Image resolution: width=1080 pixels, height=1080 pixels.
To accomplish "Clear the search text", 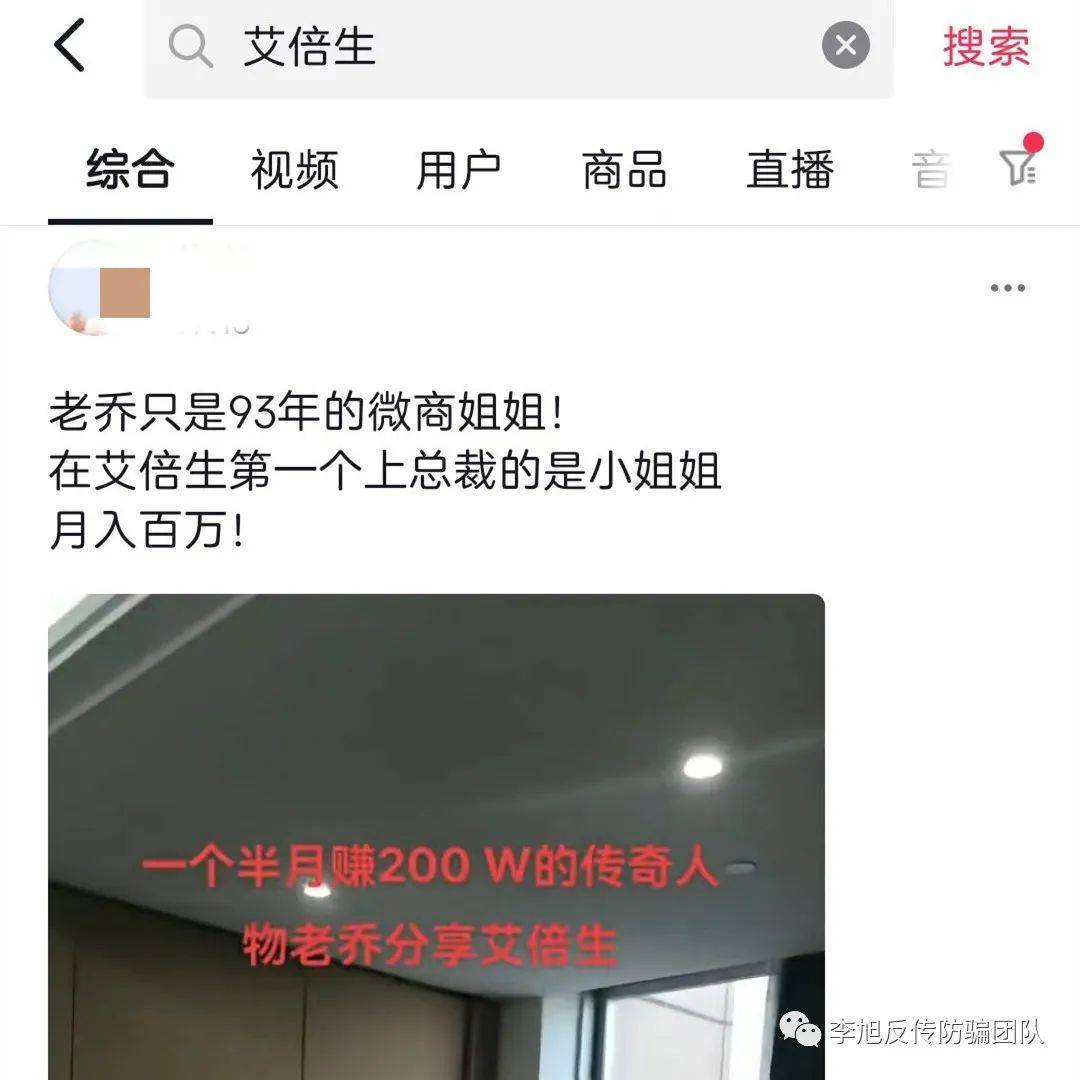I will click(x=846, y=46).
